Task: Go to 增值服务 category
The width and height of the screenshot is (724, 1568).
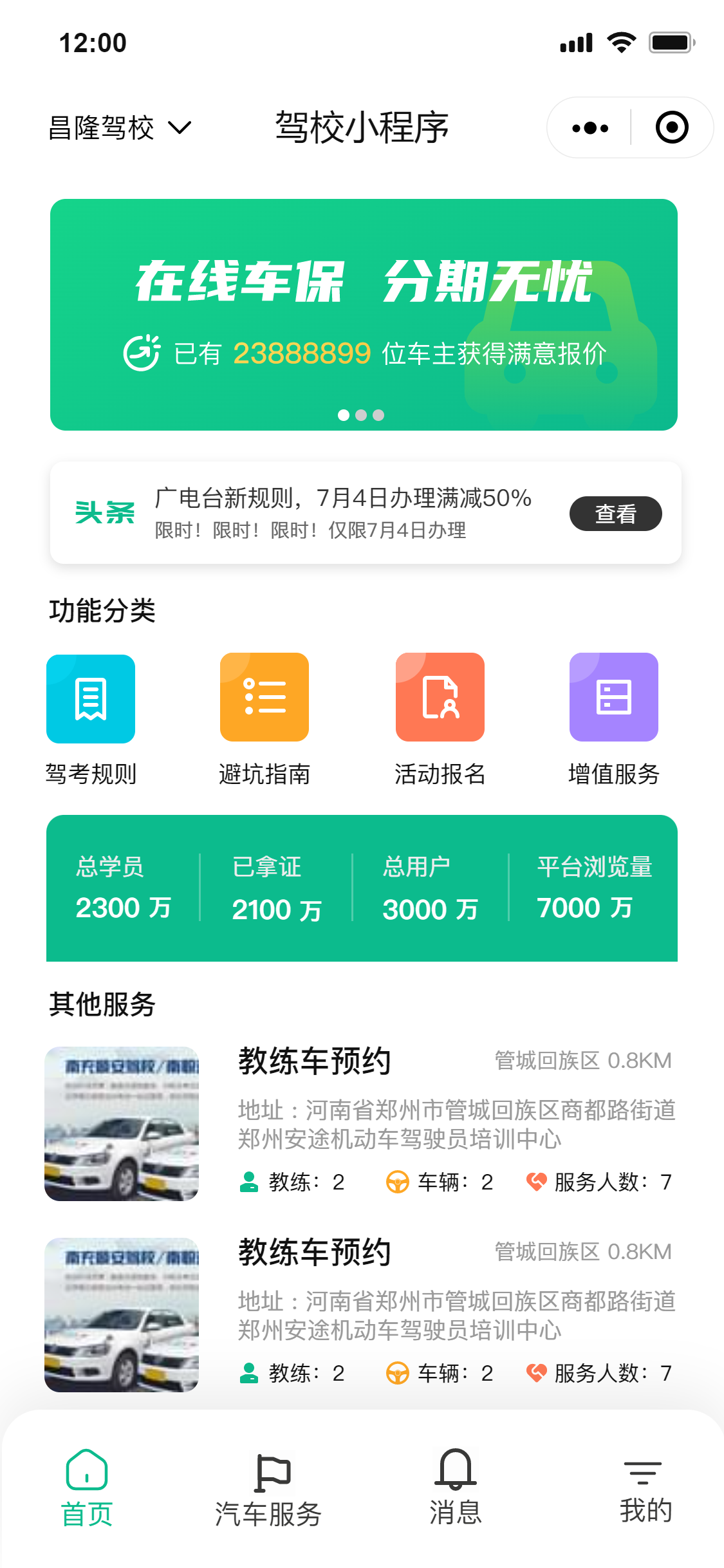Action: click(x=614, y=698)
